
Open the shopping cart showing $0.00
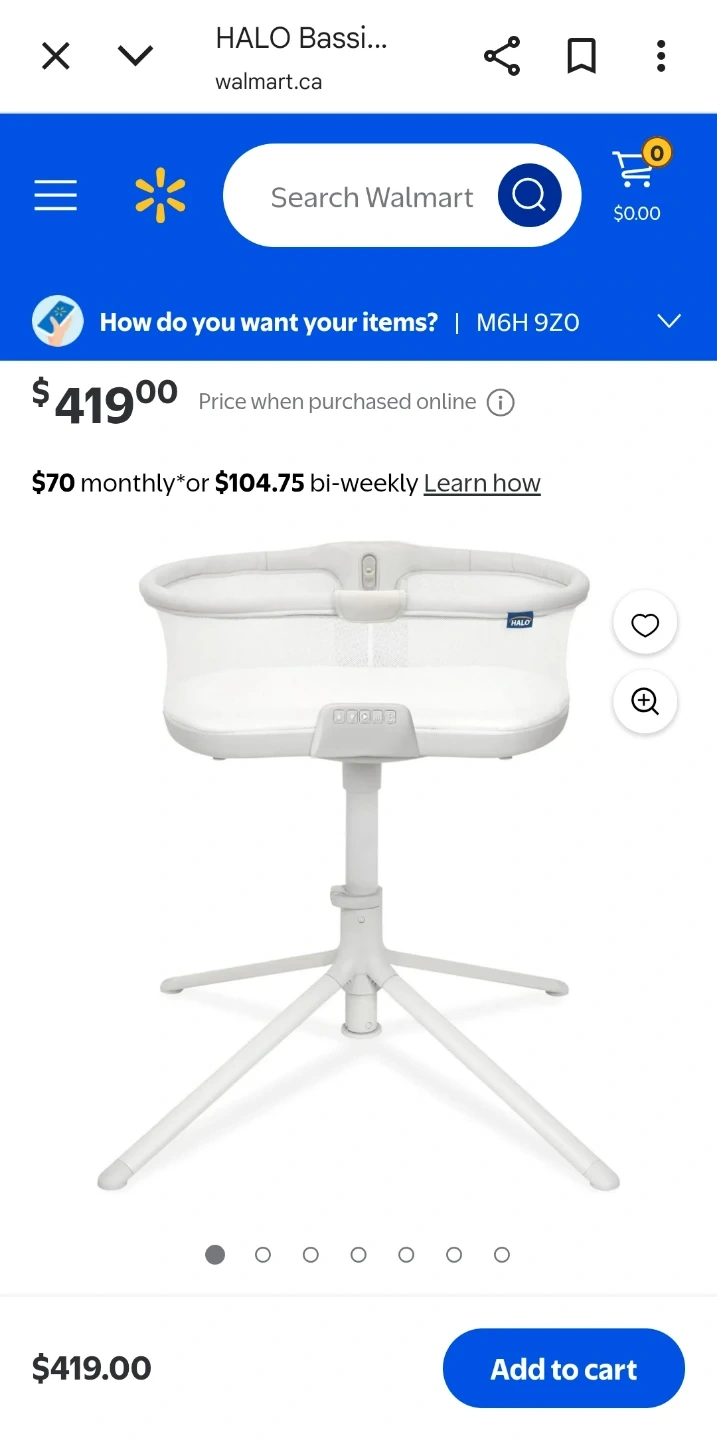point(637,183)
